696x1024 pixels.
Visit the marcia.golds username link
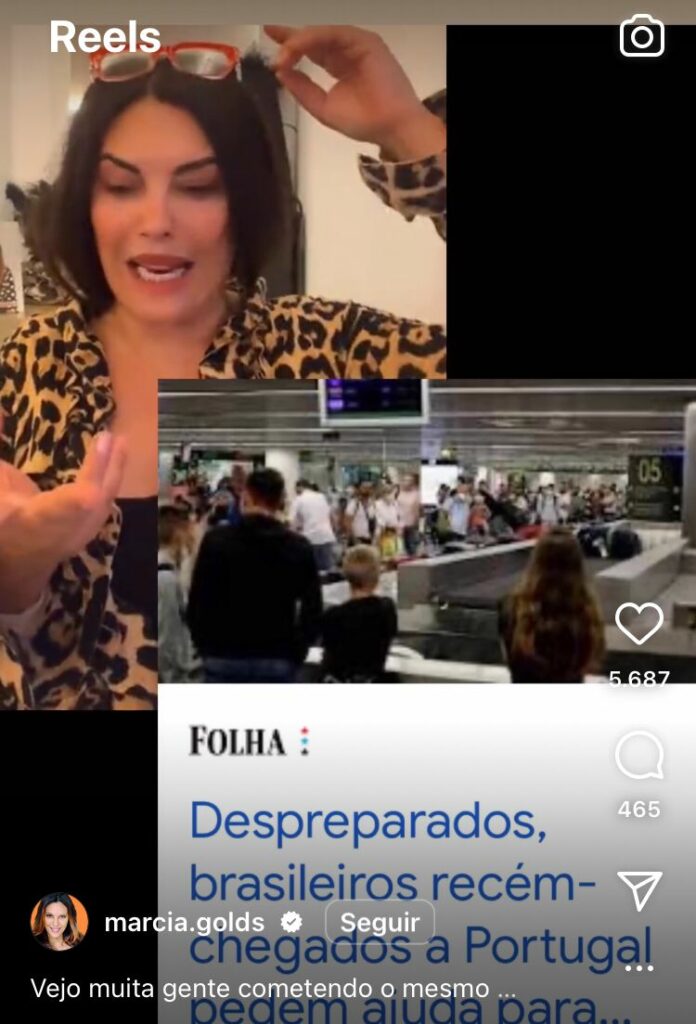coord(184,922)
